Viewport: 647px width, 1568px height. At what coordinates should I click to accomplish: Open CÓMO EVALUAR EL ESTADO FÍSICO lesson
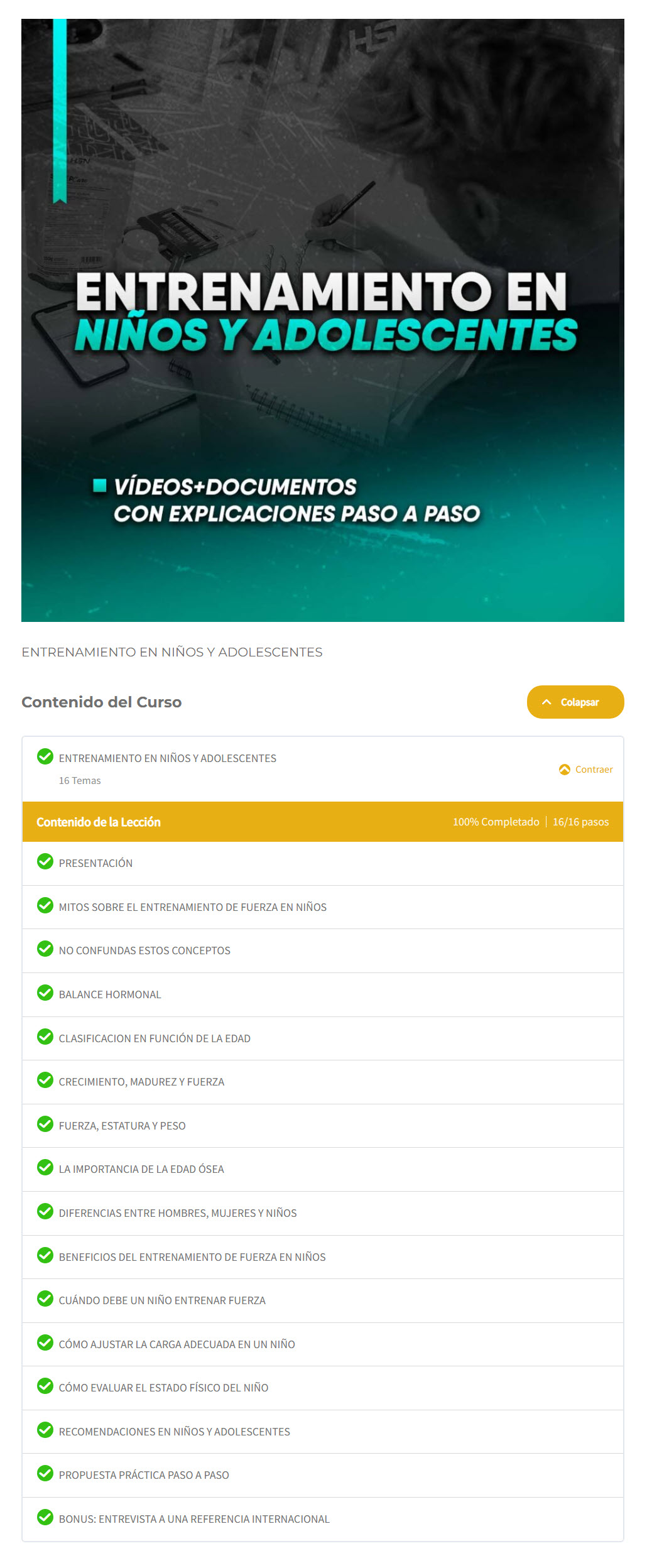pos(163,1388)
